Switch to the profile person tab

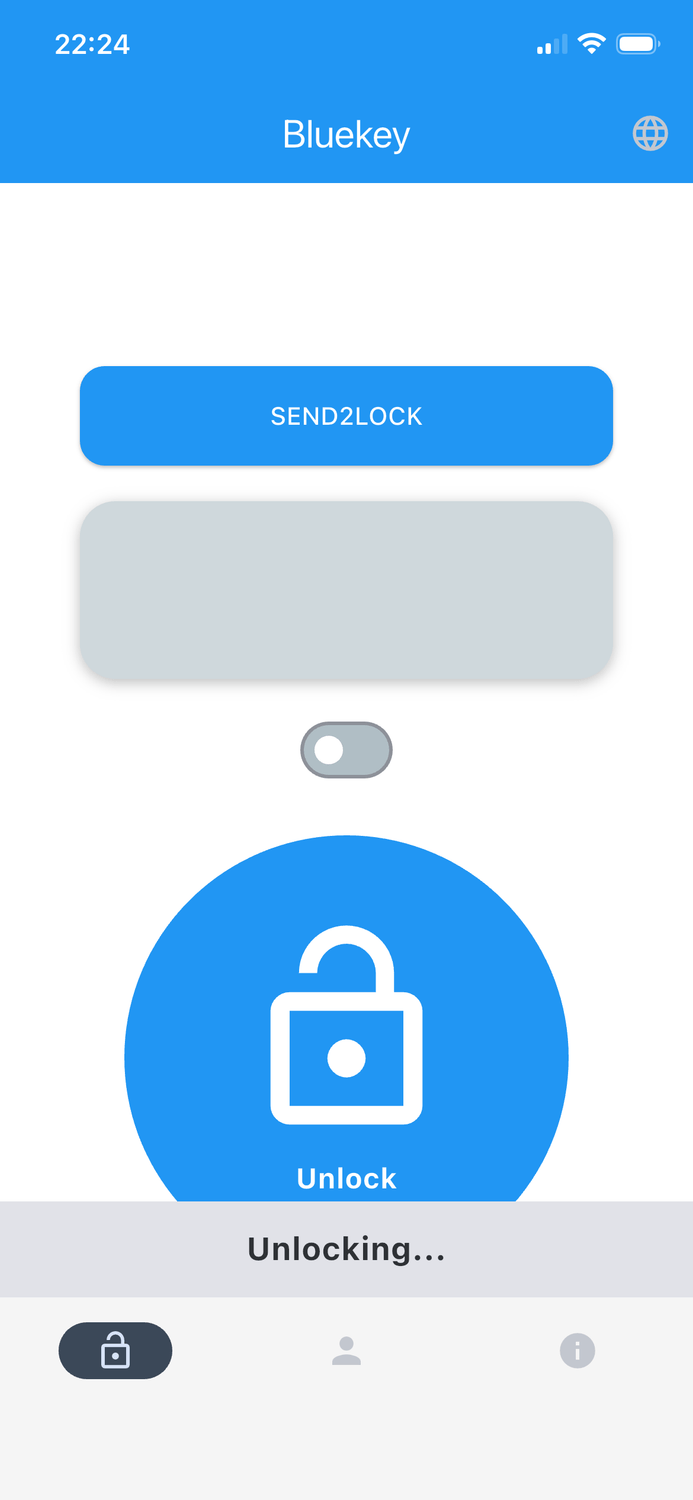346,1351
